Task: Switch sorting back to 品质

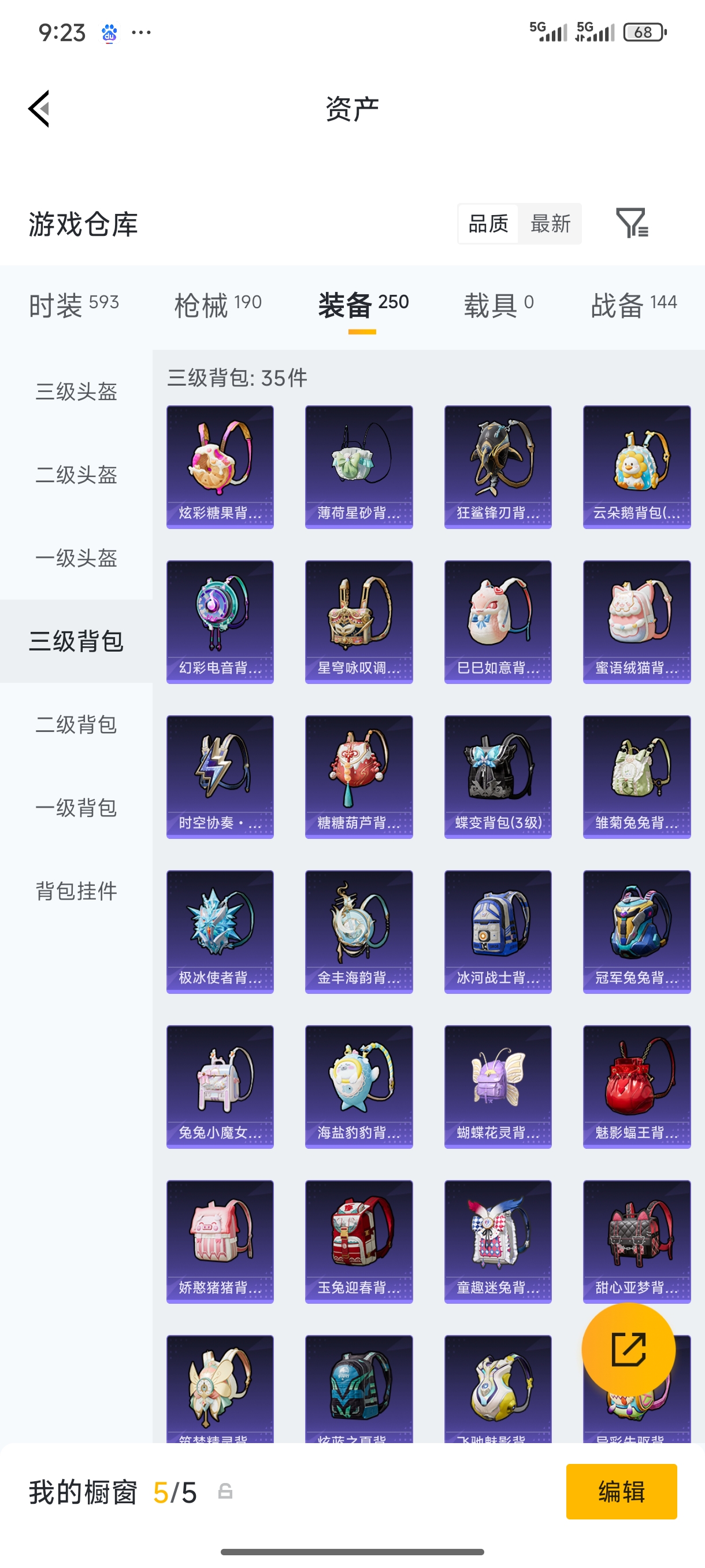Action: coord(488,224)
